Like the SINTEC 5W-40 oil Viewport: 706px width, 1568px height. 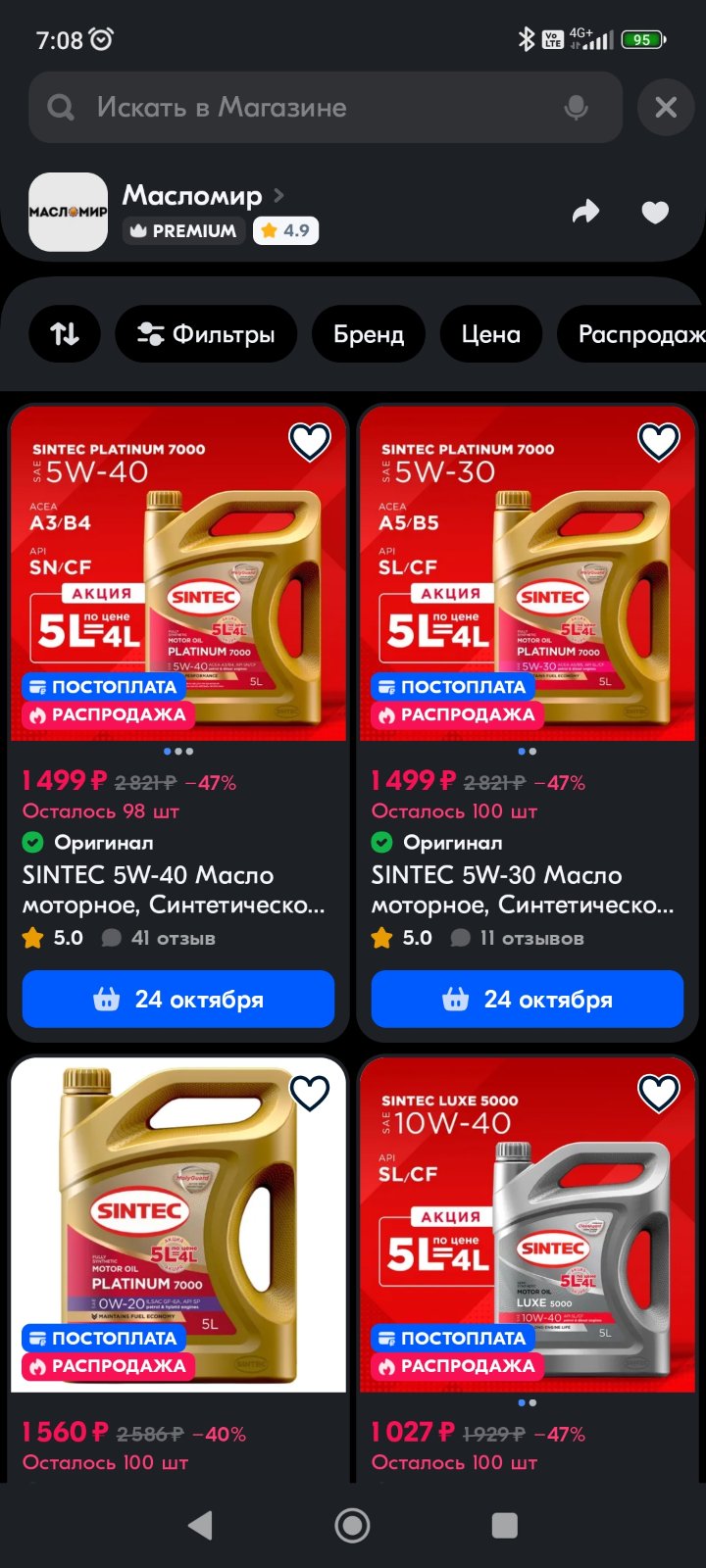[x=310, y=442]
